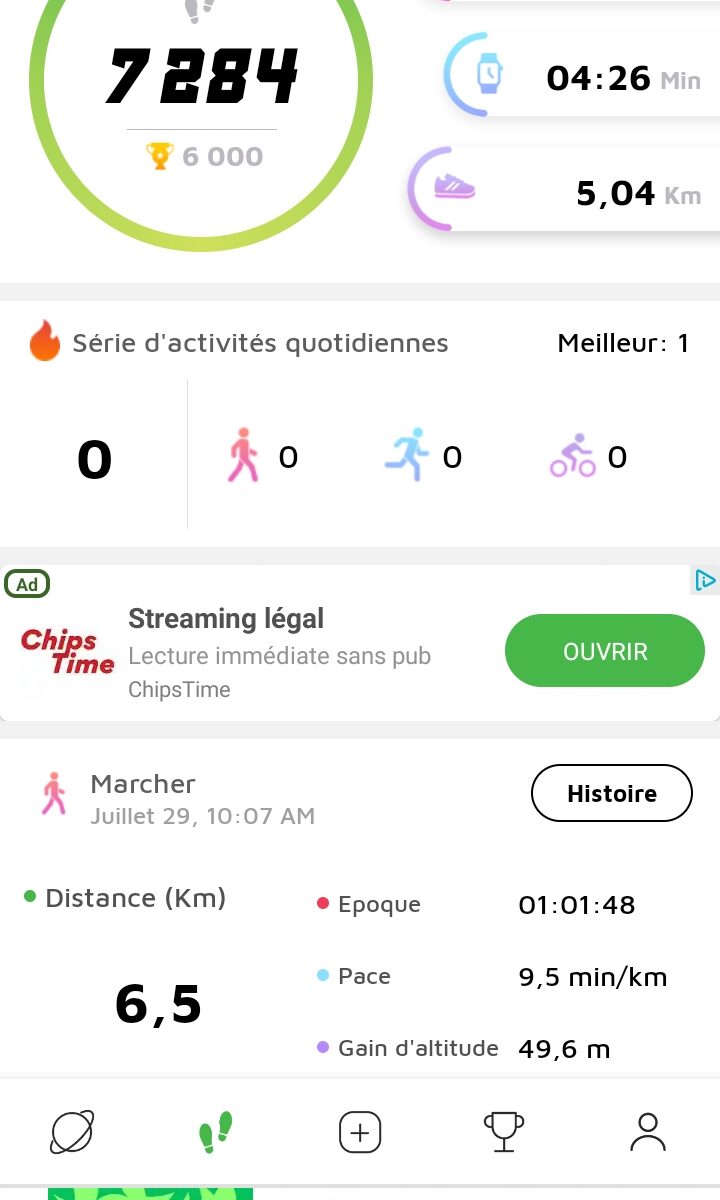Add a new activity with plus icon
This screenshot has height=1200, width=720.
(x=360, y=1133)
